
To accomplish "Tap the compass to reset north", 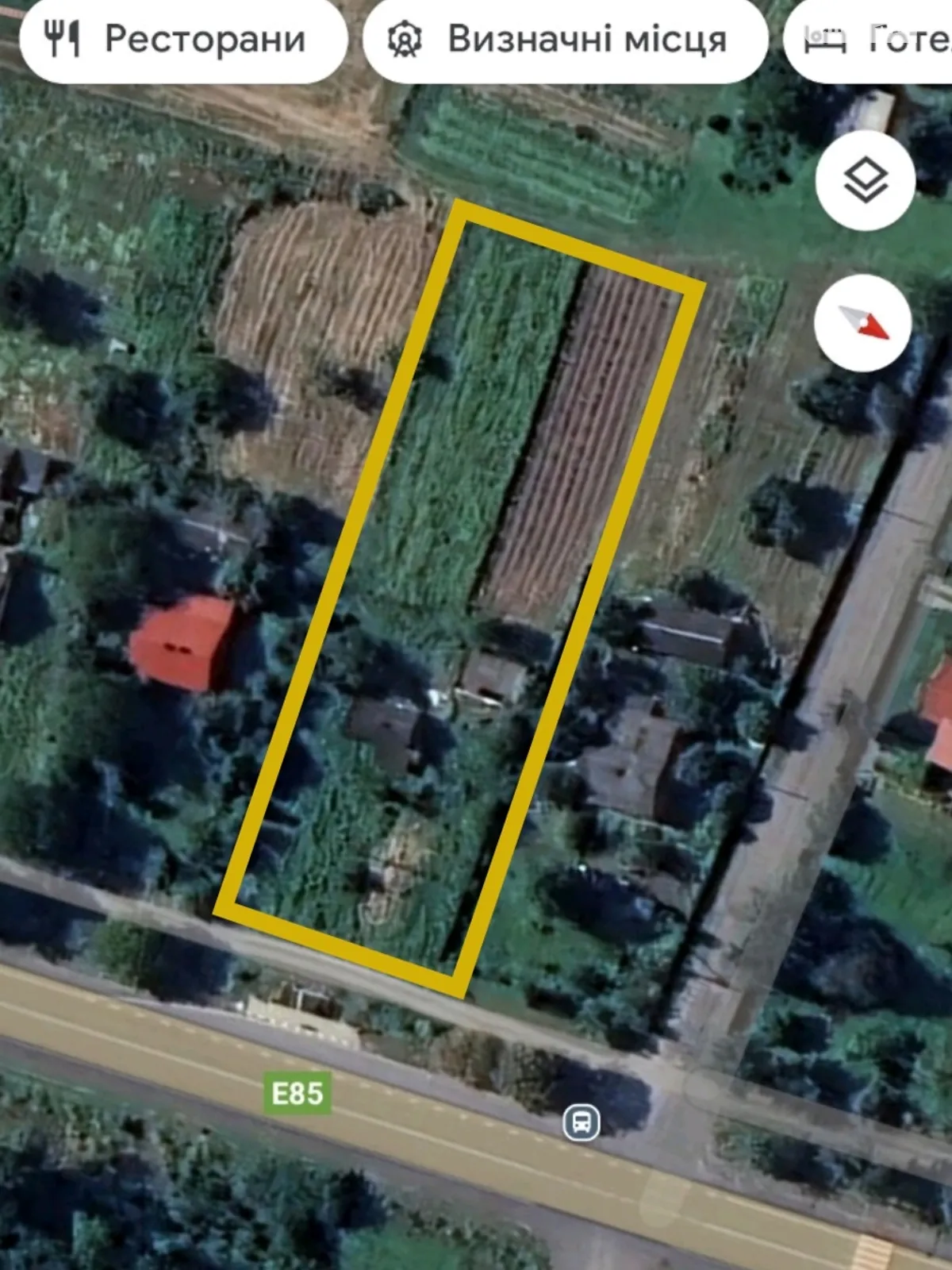I will point(863,323).
